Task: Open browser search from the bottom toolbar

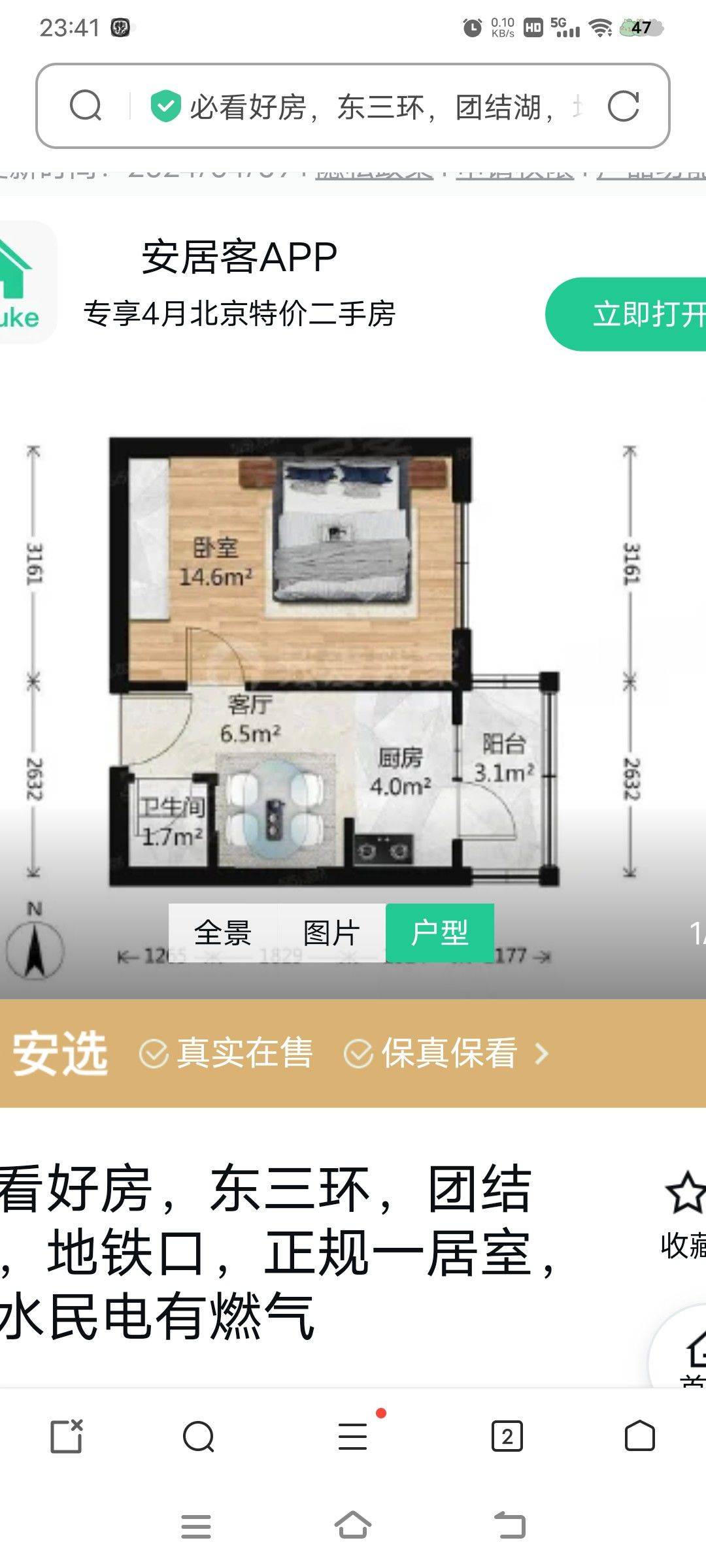Action: 199,1437
